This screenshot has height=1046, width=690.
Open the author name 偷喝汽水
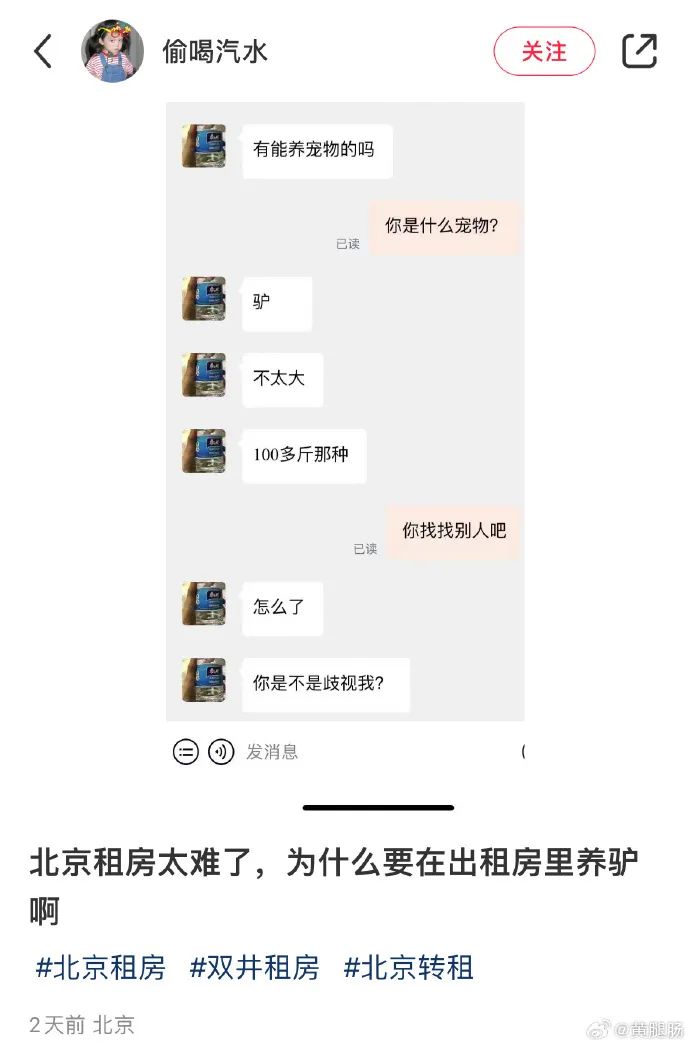(x=215, y=51)
